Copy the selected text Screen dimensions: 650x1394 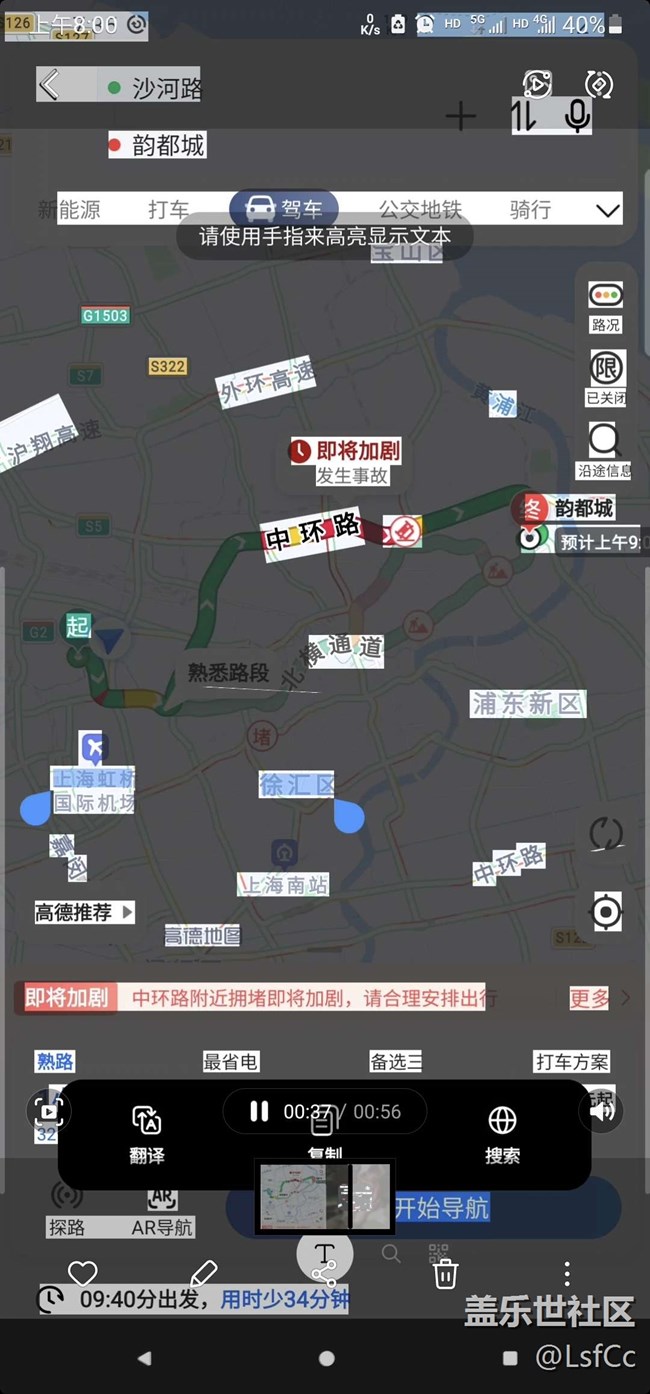tap(324, 1133)
